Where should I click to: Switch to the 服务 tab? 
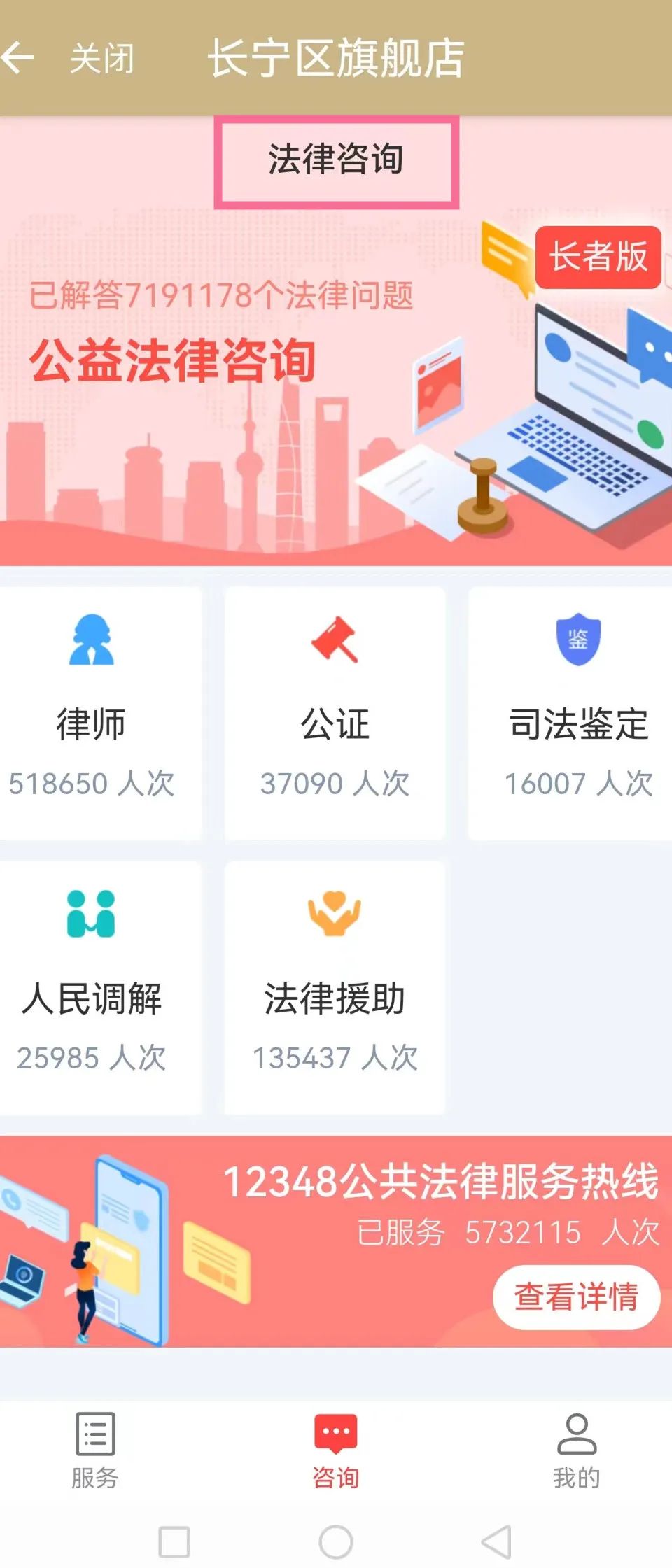94,1450
